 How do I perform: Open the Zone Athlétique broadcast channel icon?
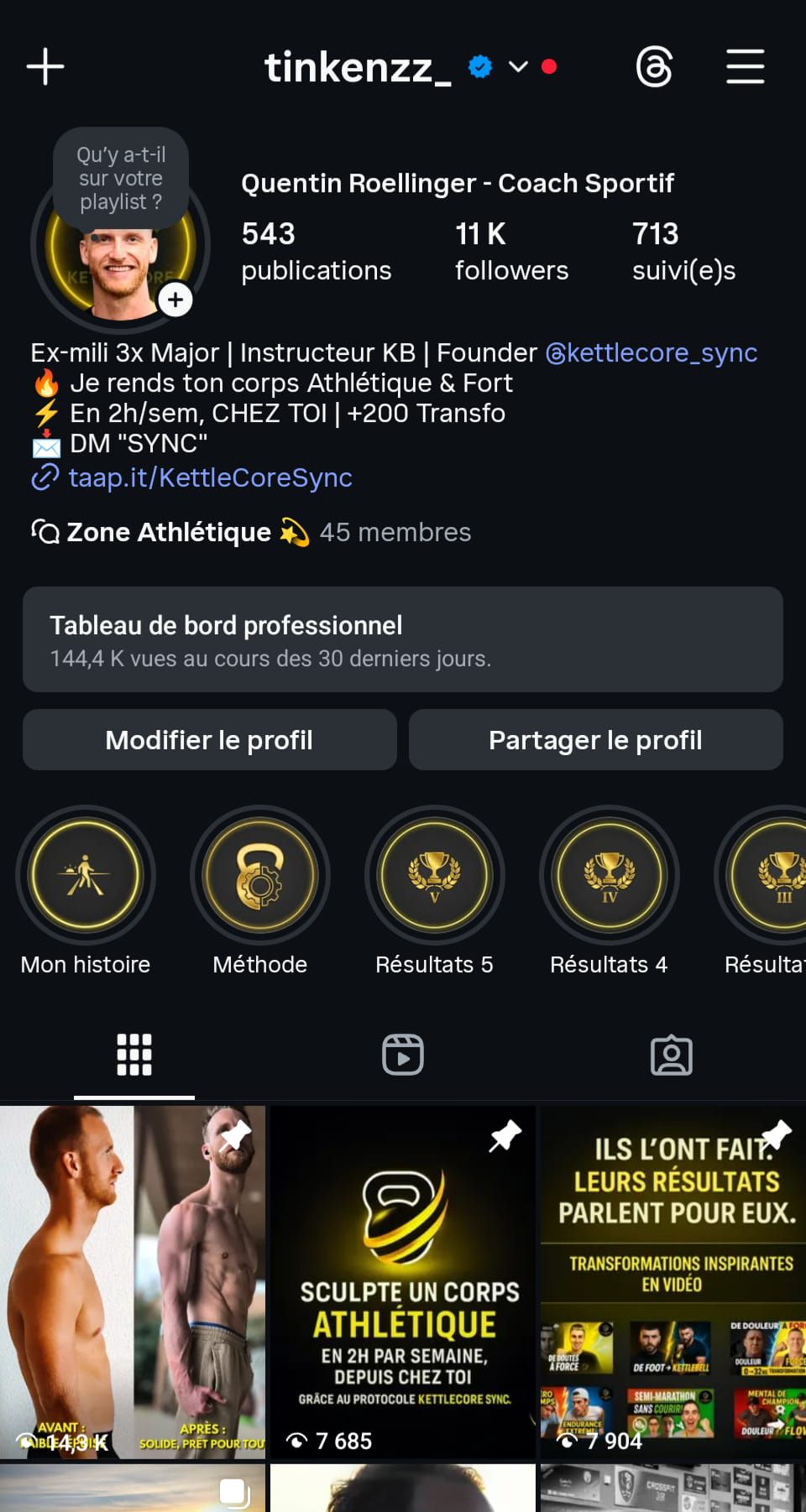(44, 531)
